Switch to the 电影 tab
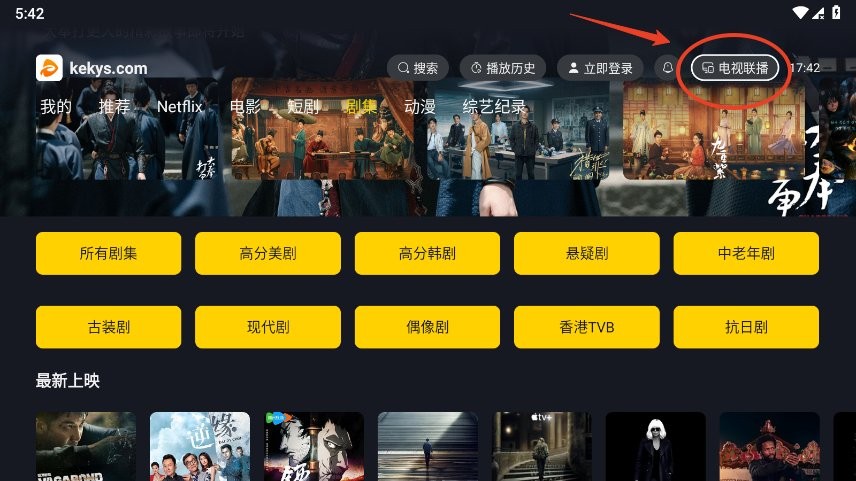Viewport: 856px width, 481px height. [245, 106]
